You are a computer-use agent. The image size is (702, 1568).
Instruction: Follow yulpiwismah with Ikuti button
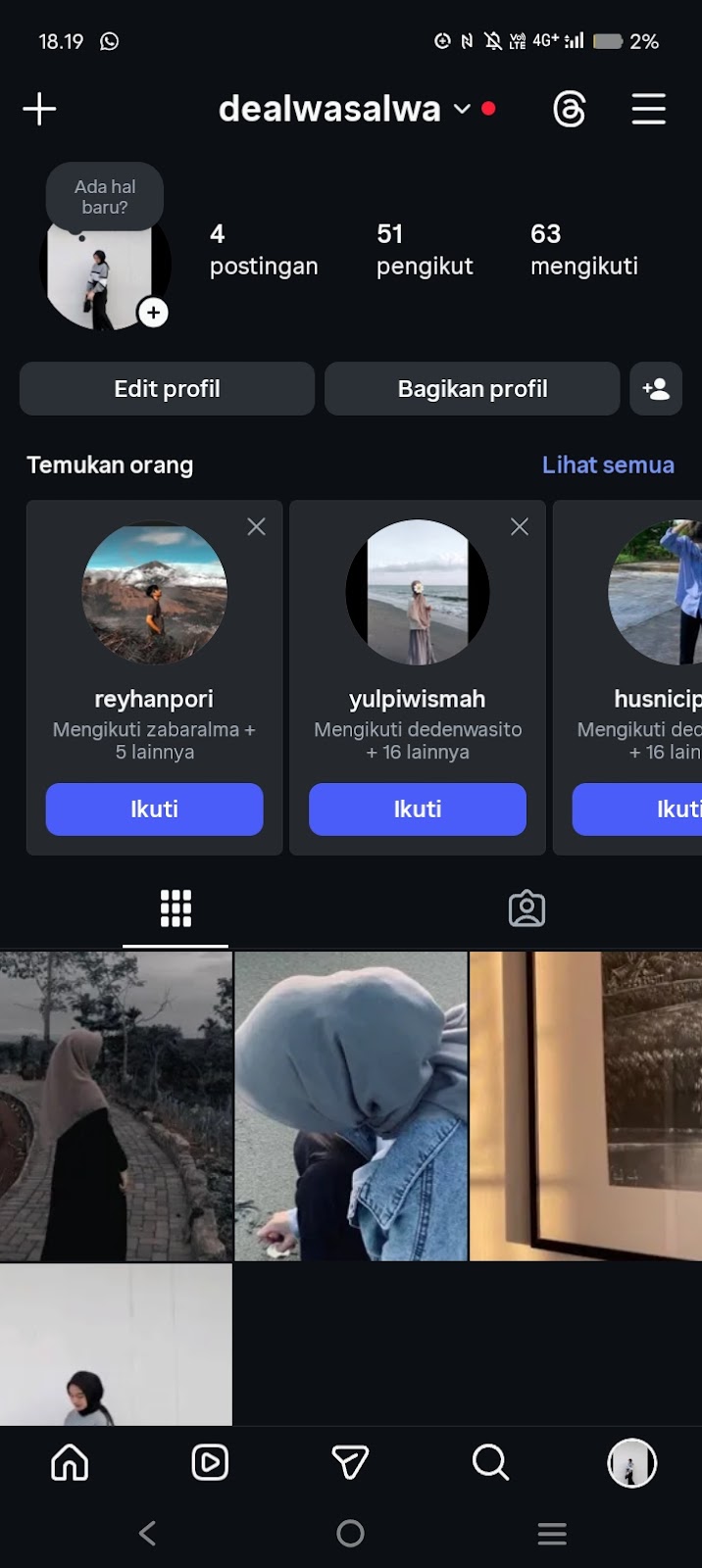[x=418, y=808]
